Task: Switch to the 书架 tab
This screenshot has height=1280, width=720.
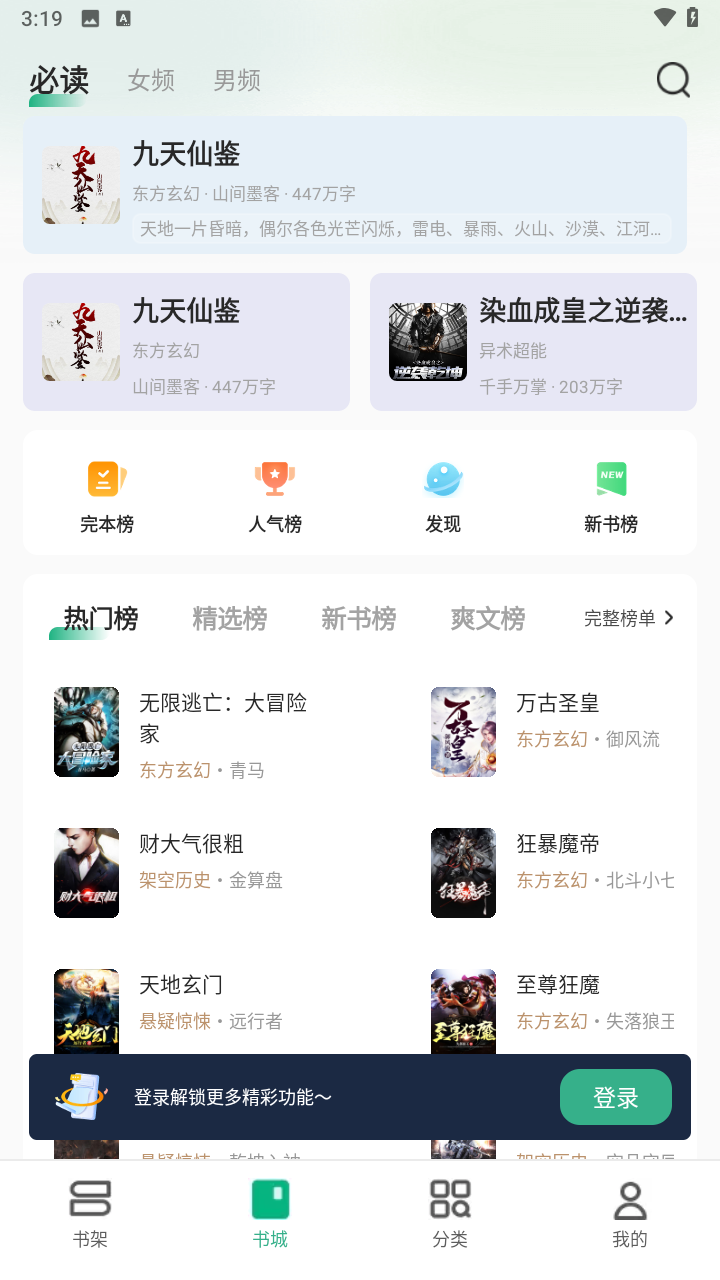Action: pyautogui.click(x=90, y=1213)
